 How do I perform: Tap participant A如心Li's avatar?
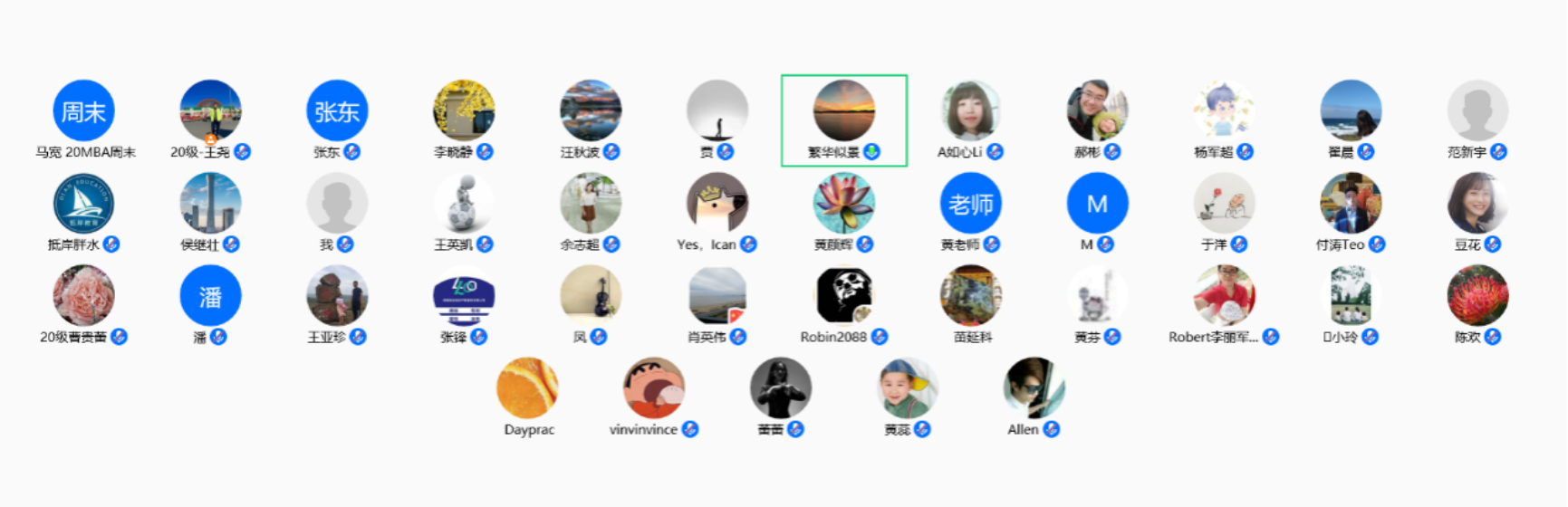coord(970,111)
